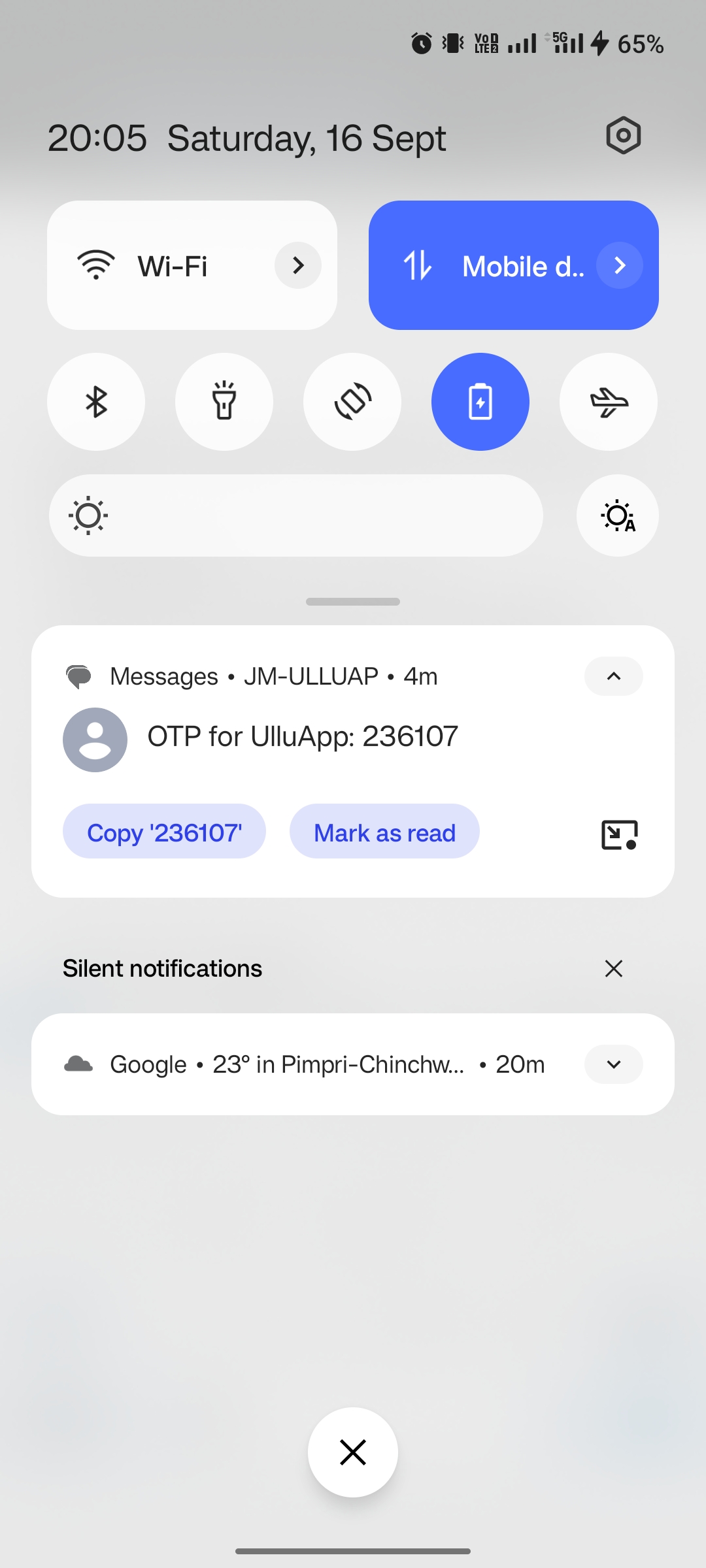Mark the JM-ULLUAP message as read
The height and width of the screenshot is (1568, 706).
[x=384, y=832]
